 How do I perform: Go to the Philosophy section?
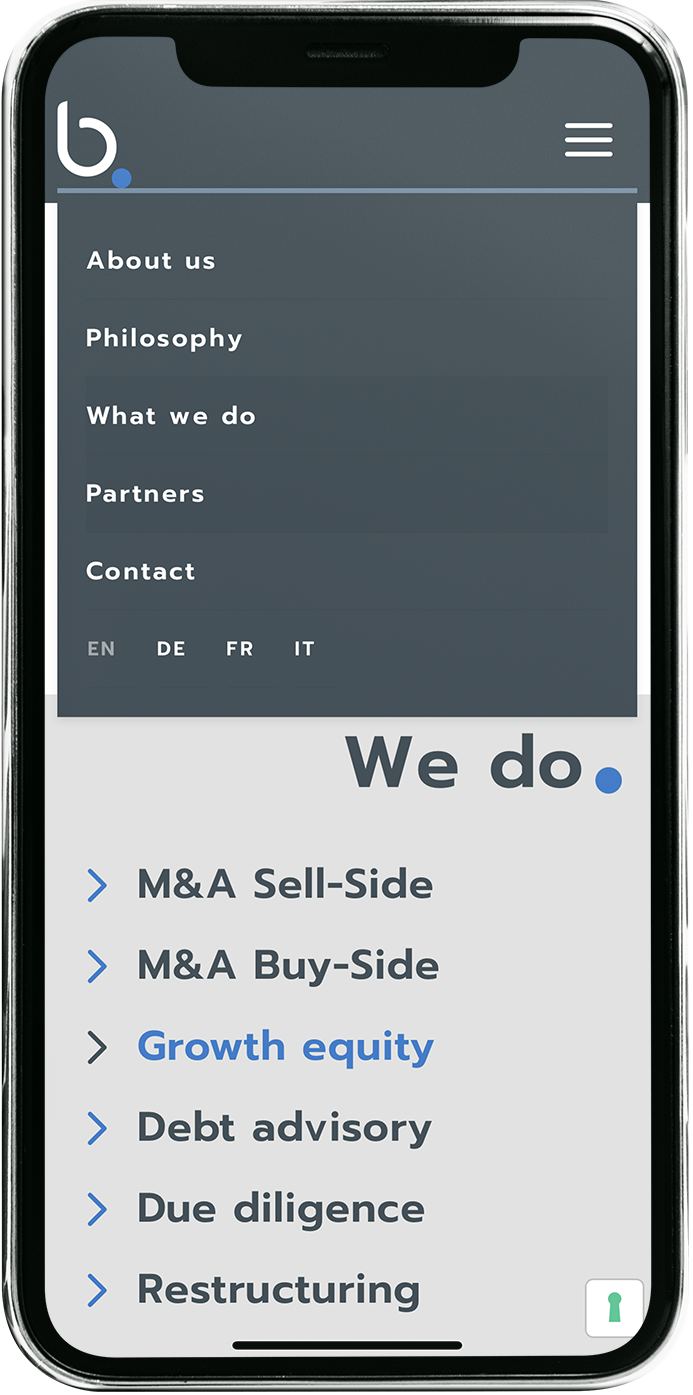pos(164,339)
